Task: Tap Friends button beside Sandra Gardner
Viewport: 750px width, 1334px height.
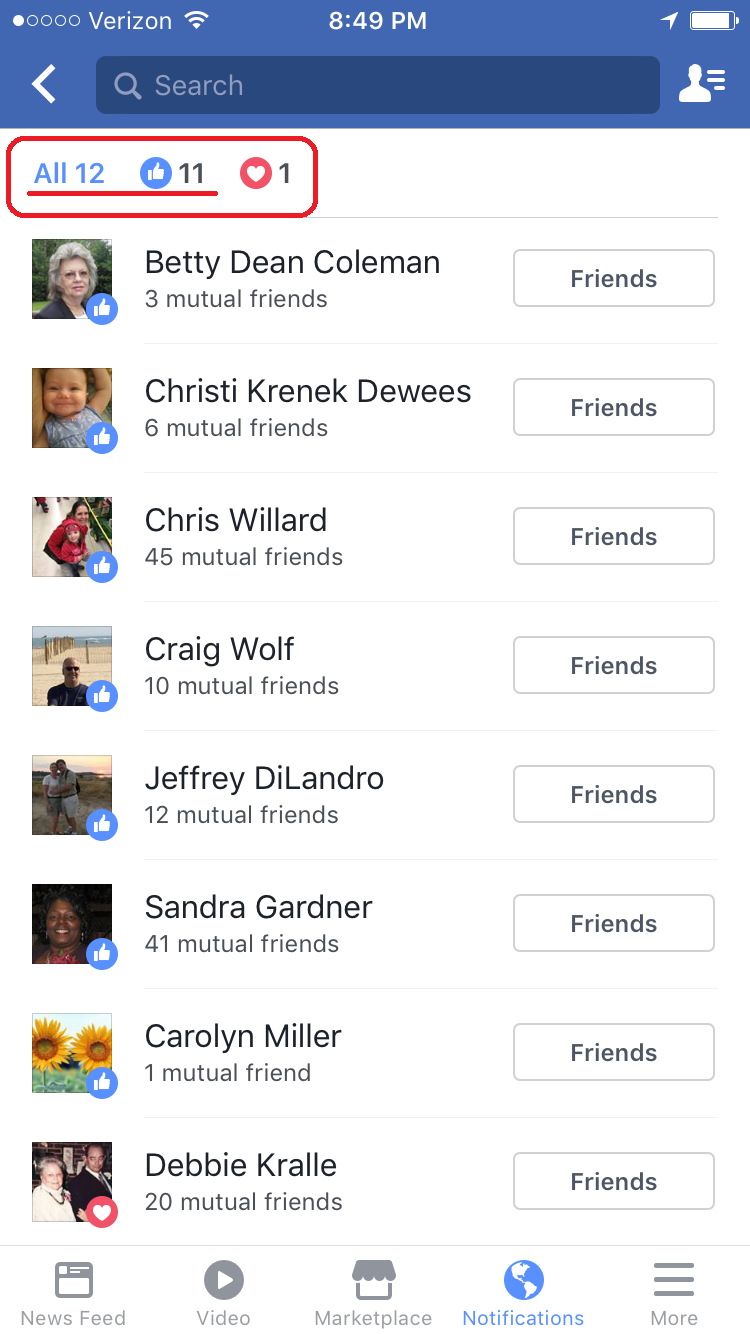Action: (613, 923)
